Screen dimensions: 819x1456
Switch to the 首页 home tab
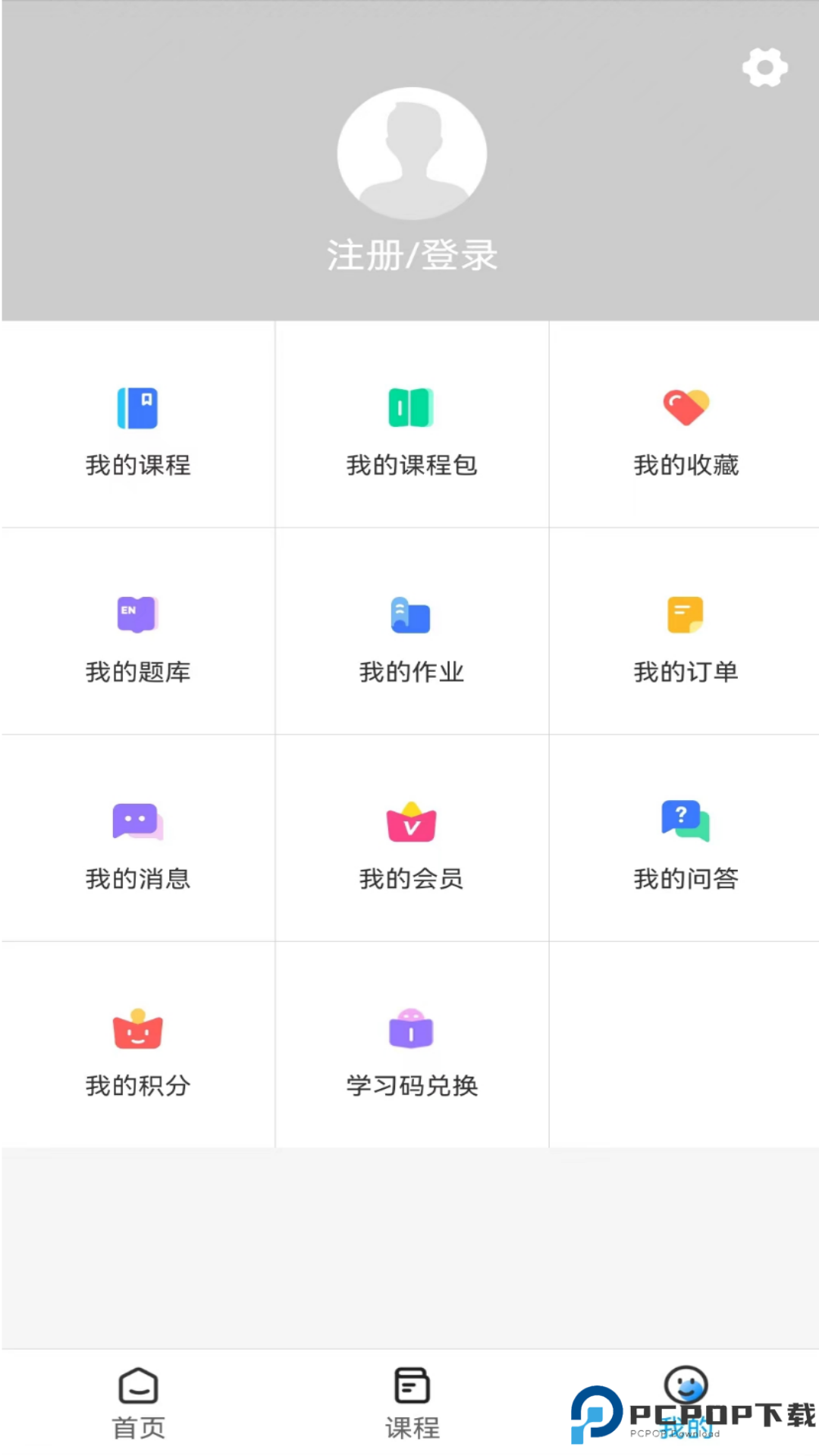pos(137,1403)
